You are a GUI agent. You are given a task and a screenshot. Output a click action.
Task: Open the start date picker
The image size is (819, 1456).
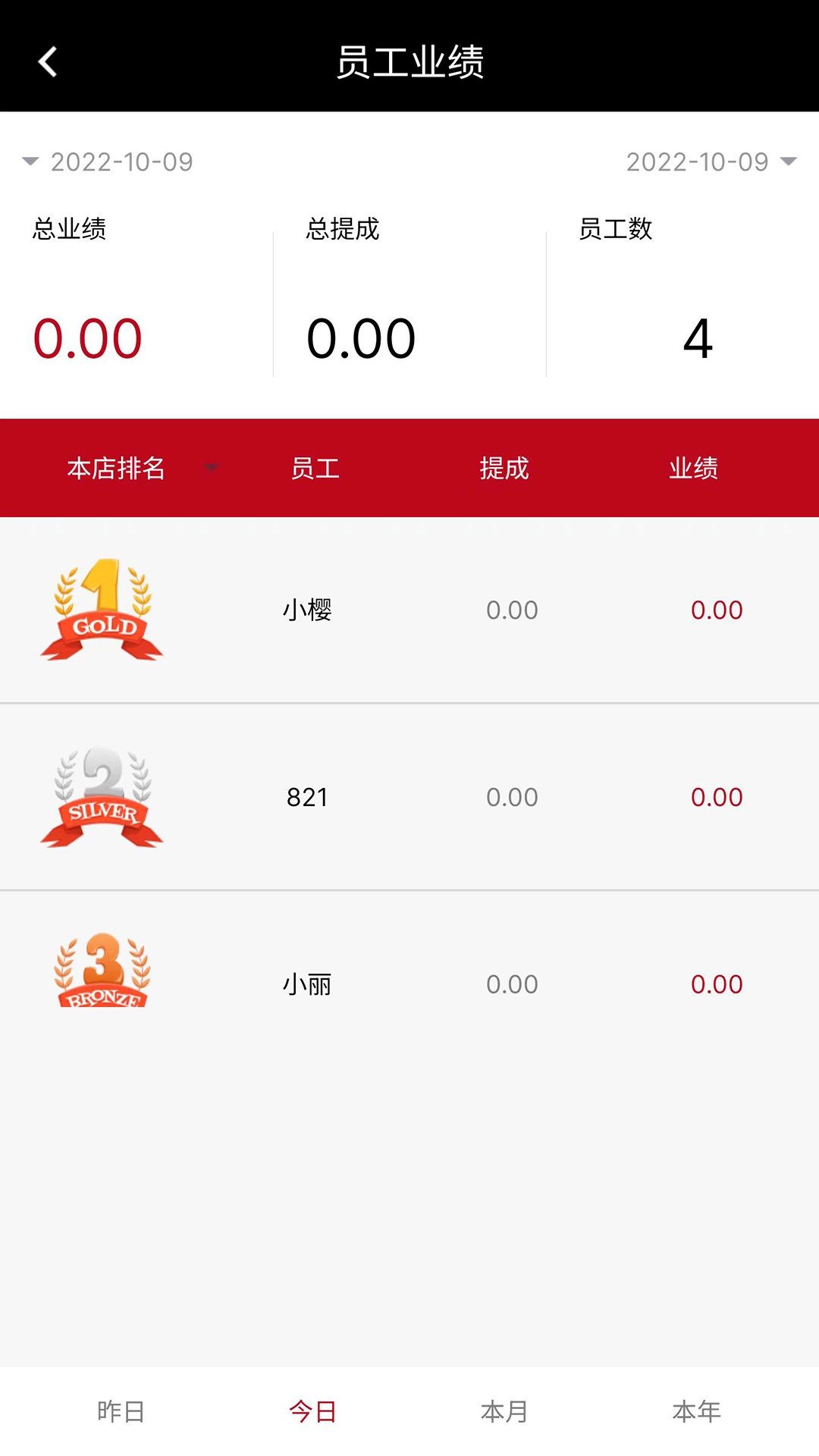click(x=108, y=162)
